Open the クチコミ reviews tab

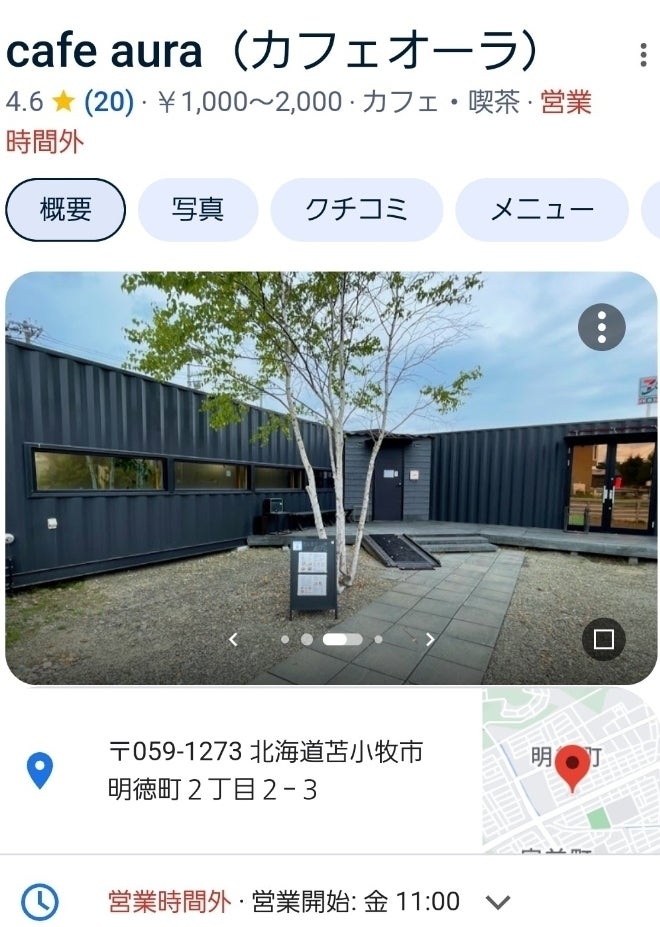[357, 210]
